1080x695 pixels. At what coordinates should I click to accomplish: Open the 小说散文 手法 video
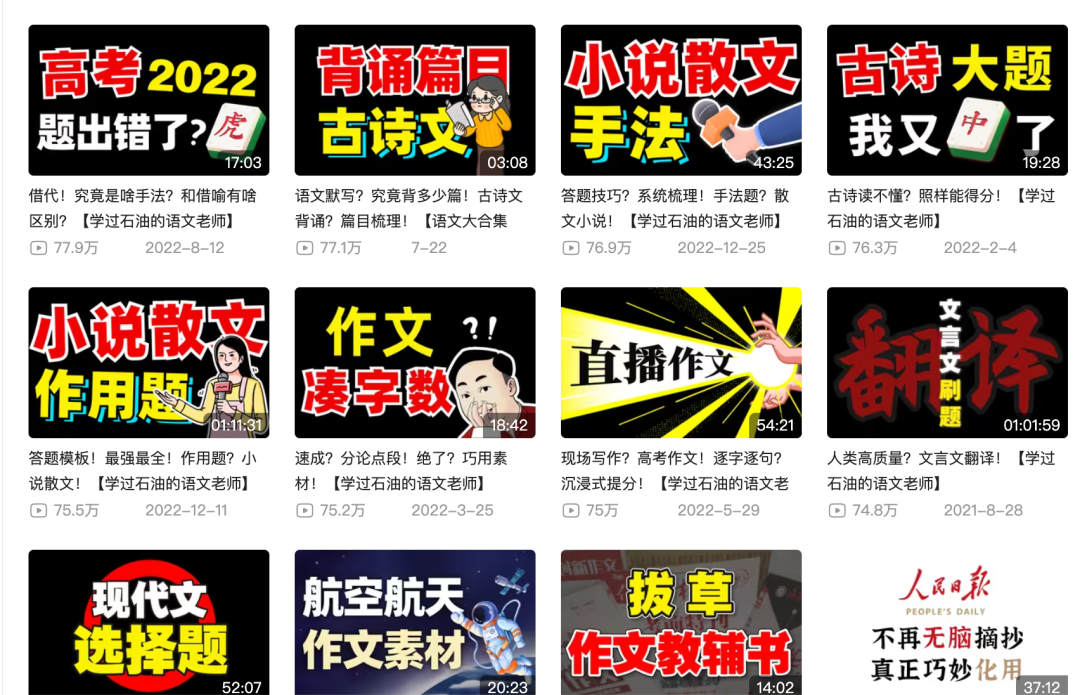(680, 100)
